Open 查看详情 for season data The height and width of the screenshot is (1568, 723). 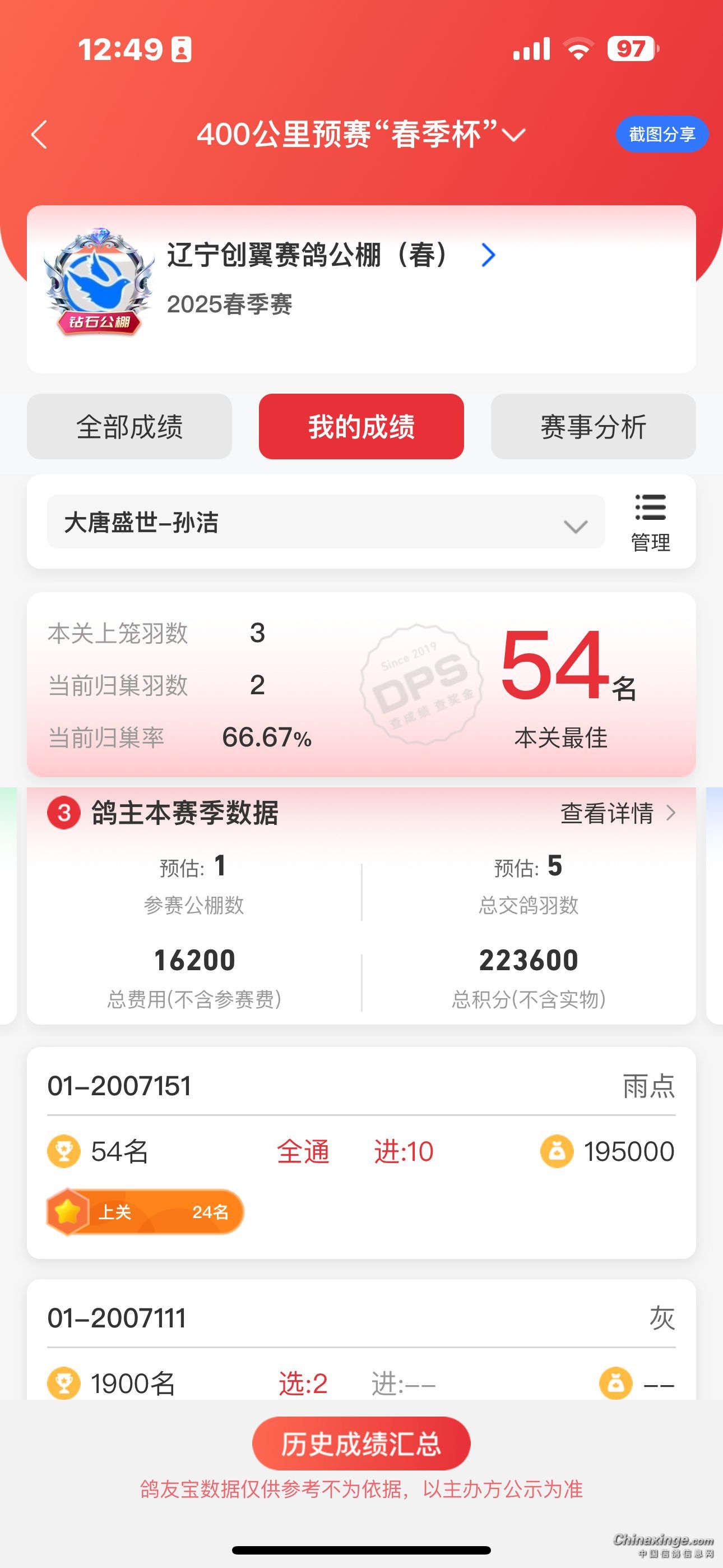pos(617,813)
